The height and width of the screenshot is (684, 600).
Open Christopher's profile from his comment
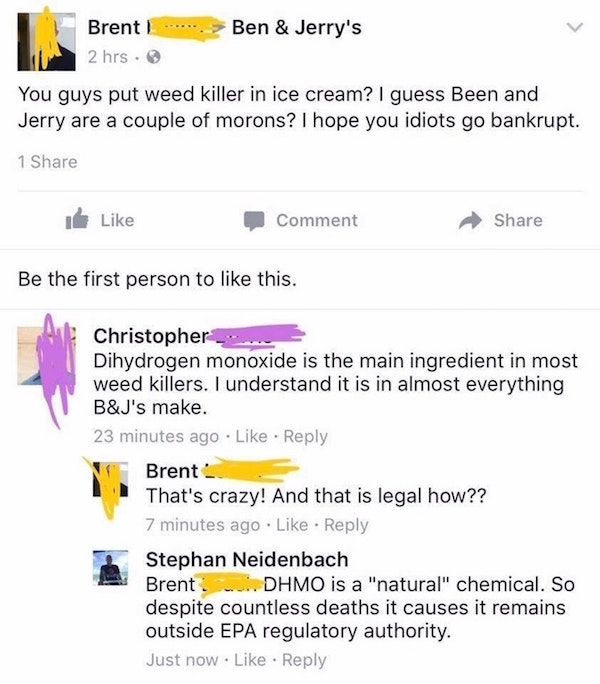pos(150,335)
